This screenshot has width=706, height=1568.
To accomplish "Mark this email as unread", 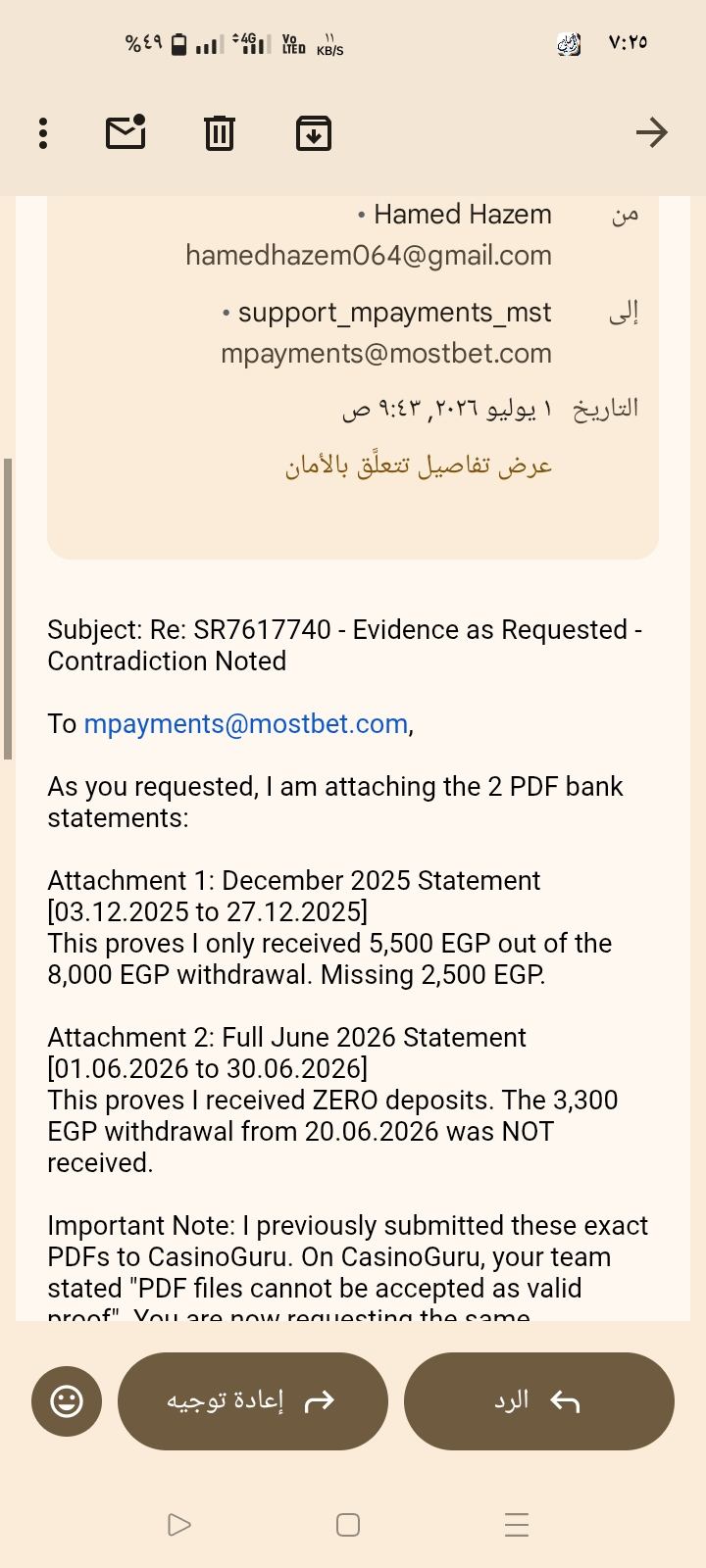I will coord(126,132).
